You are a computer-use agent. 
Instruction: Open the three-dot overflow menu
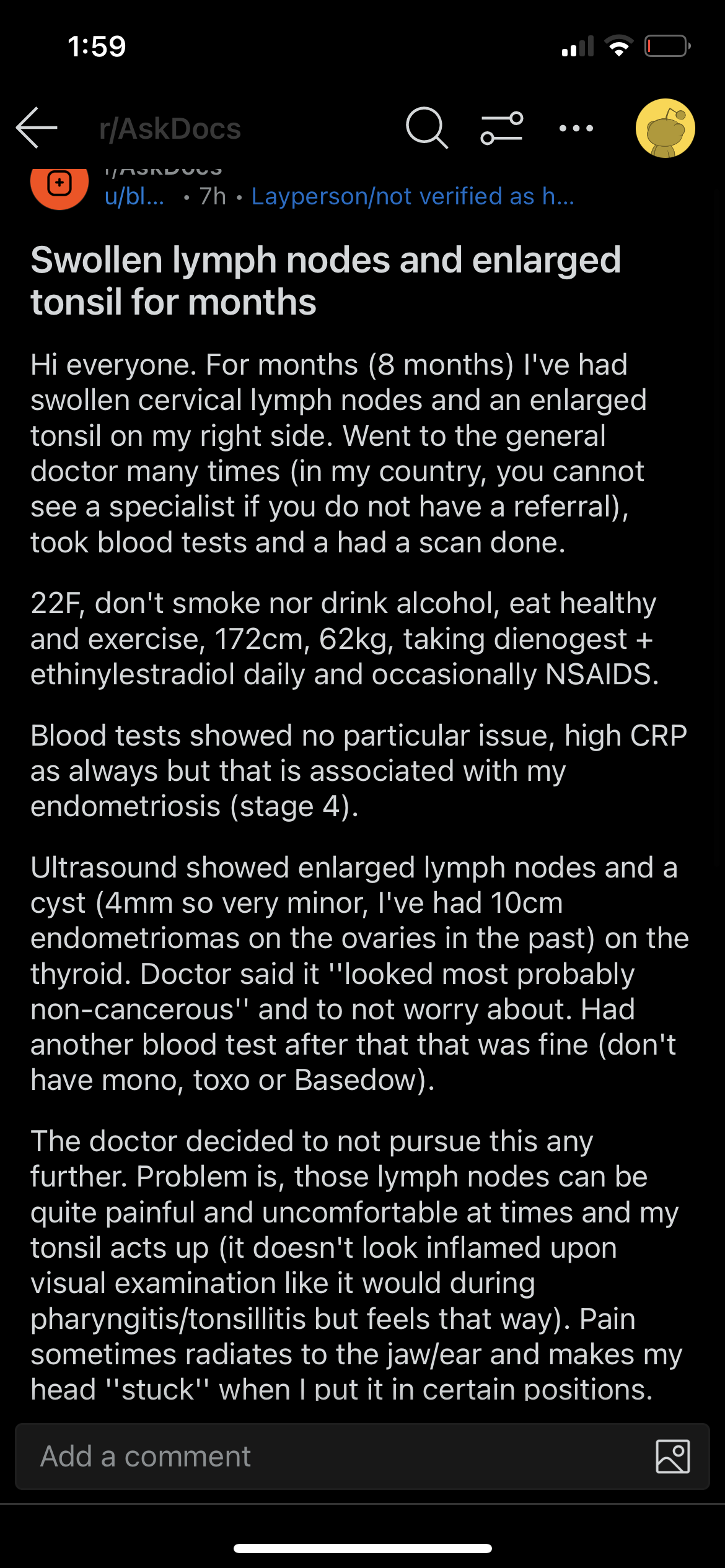click(x=576, y=128)
